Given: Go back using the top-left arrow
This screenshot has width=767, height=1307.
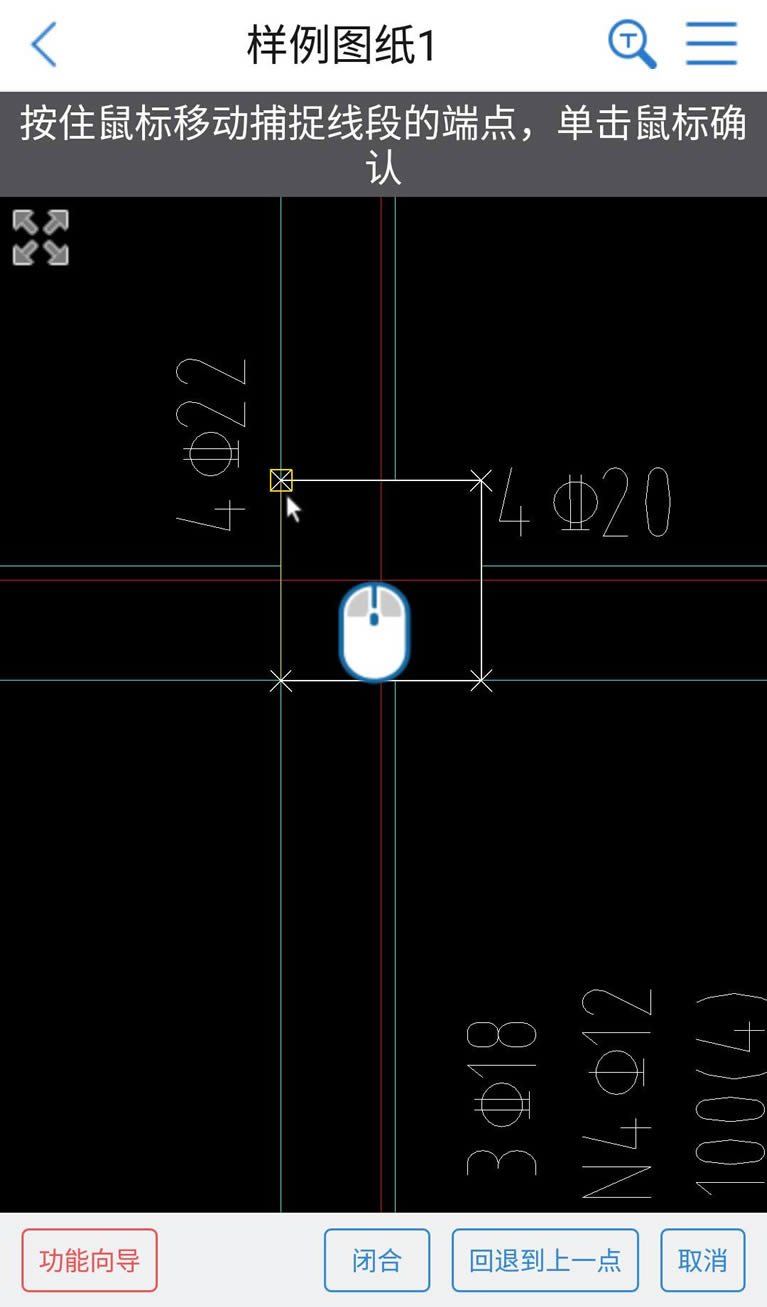Looking at the screenshot, I should tap(44, 45).
